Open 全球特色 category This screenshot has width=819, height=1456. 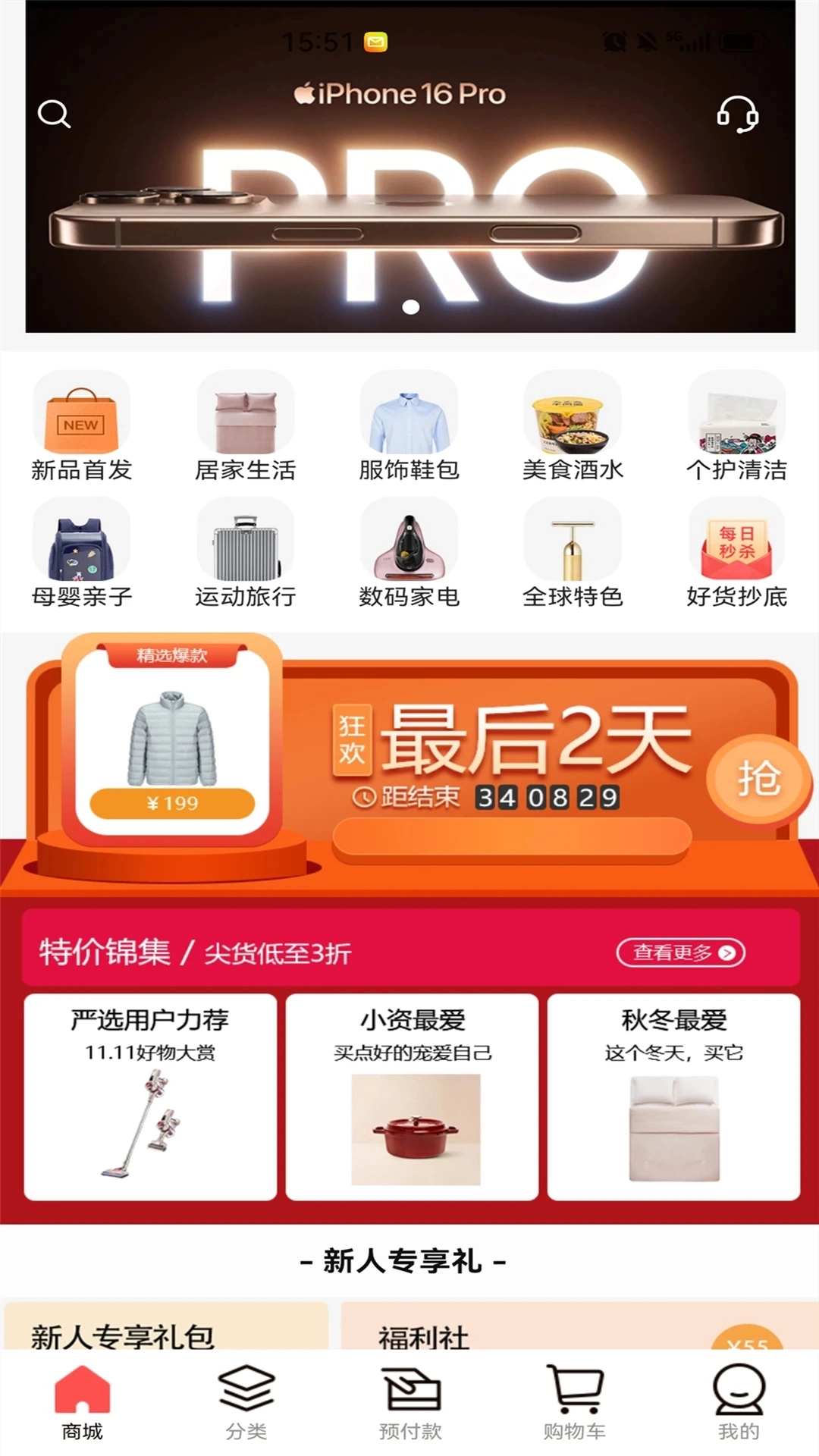(x=573, y=553)
